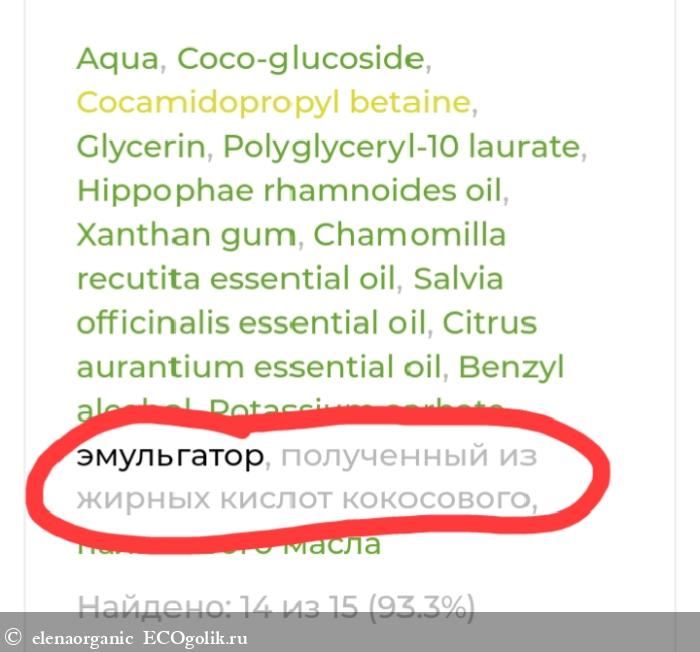Open Hippophae rhamnoides oil details
This screenshot has height=652, width=700.
click(x=289, y=191)
